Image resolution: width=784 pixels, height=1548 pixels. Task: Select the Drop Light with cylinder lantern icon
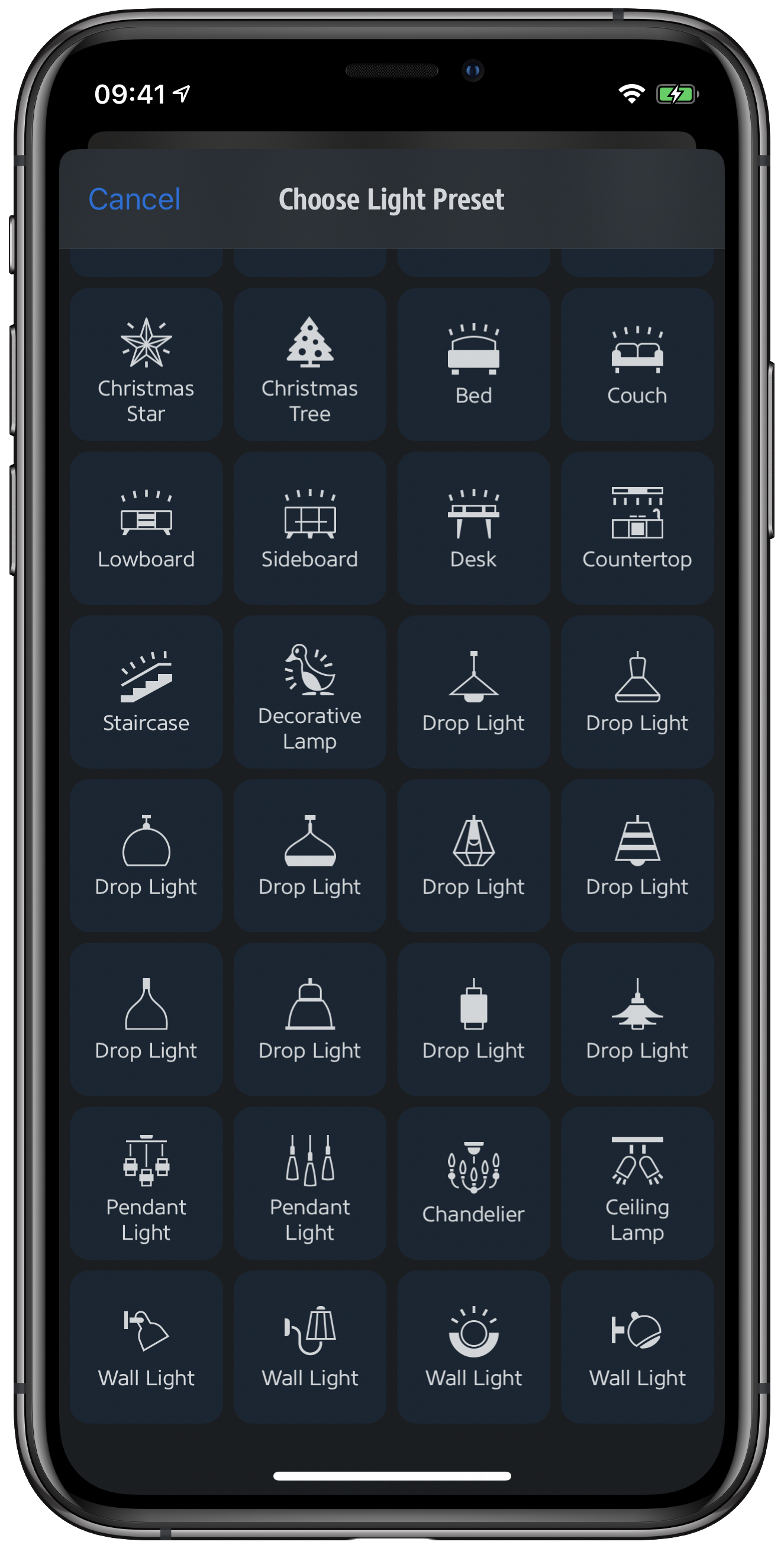tap(473, 1019)
